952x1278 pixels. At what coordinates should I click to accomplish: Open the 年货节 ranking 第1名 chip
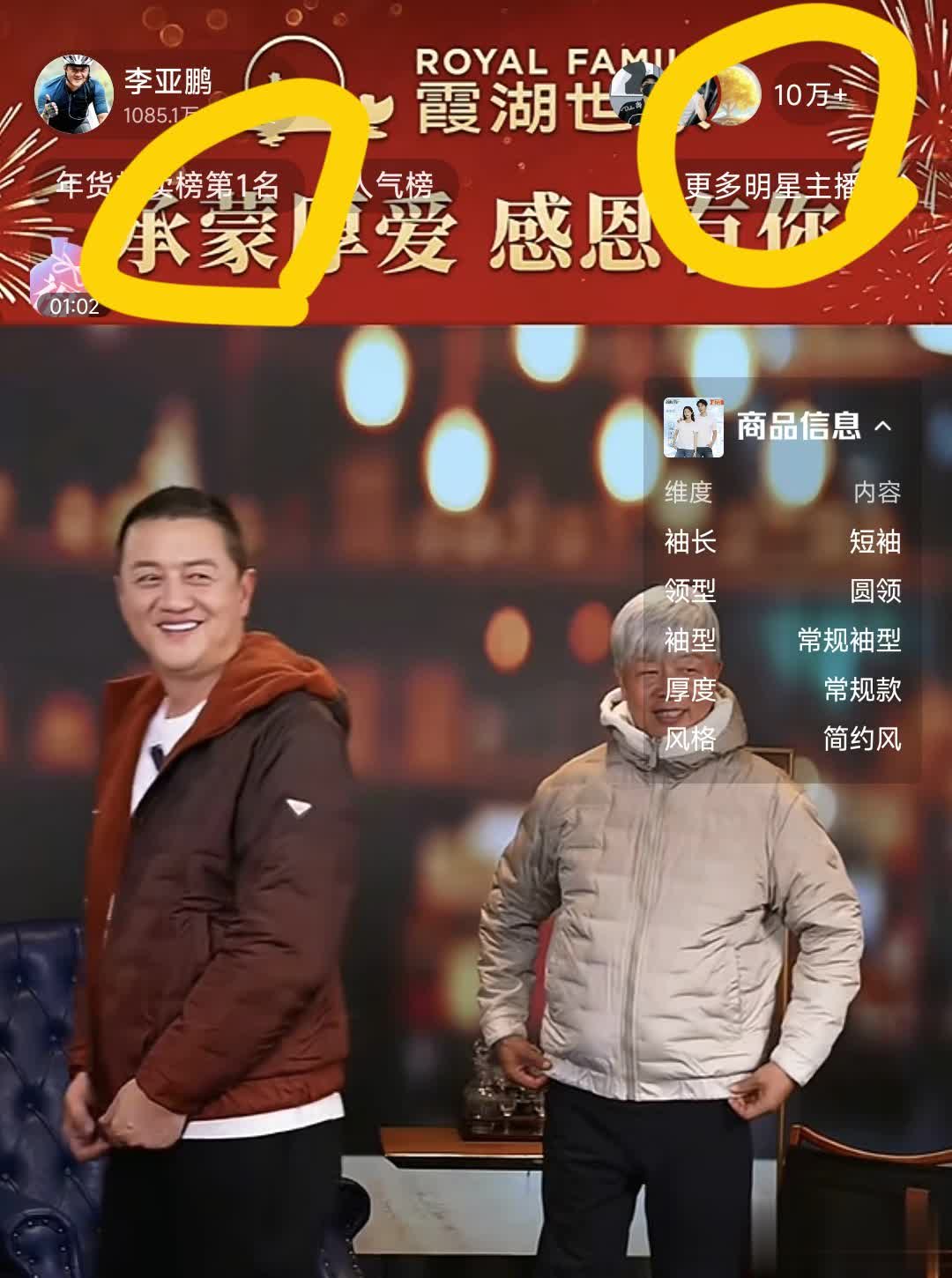pyautogui.click(x=167, y=185)
